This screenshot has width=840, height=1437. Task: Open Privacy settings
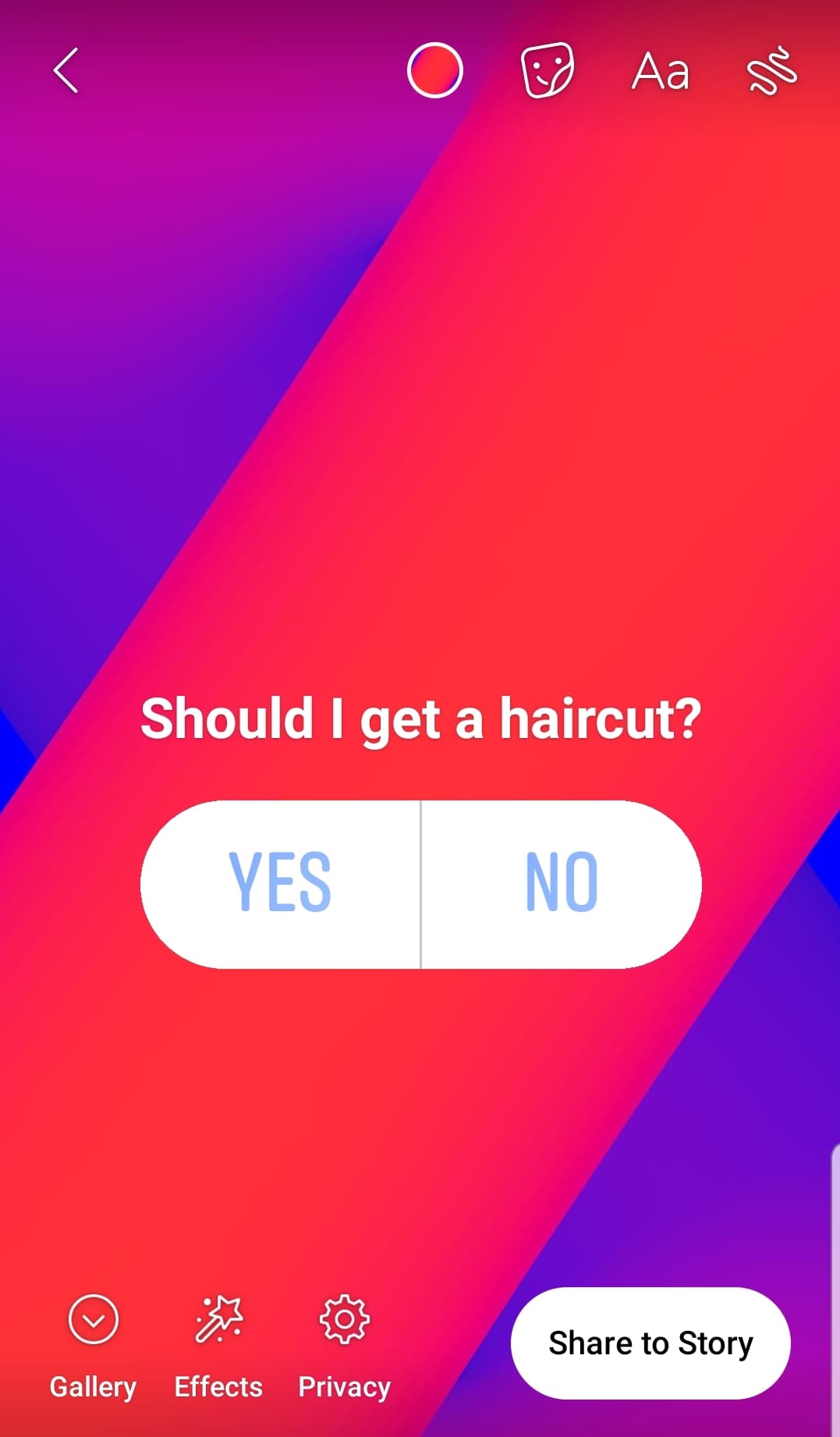344,1343
